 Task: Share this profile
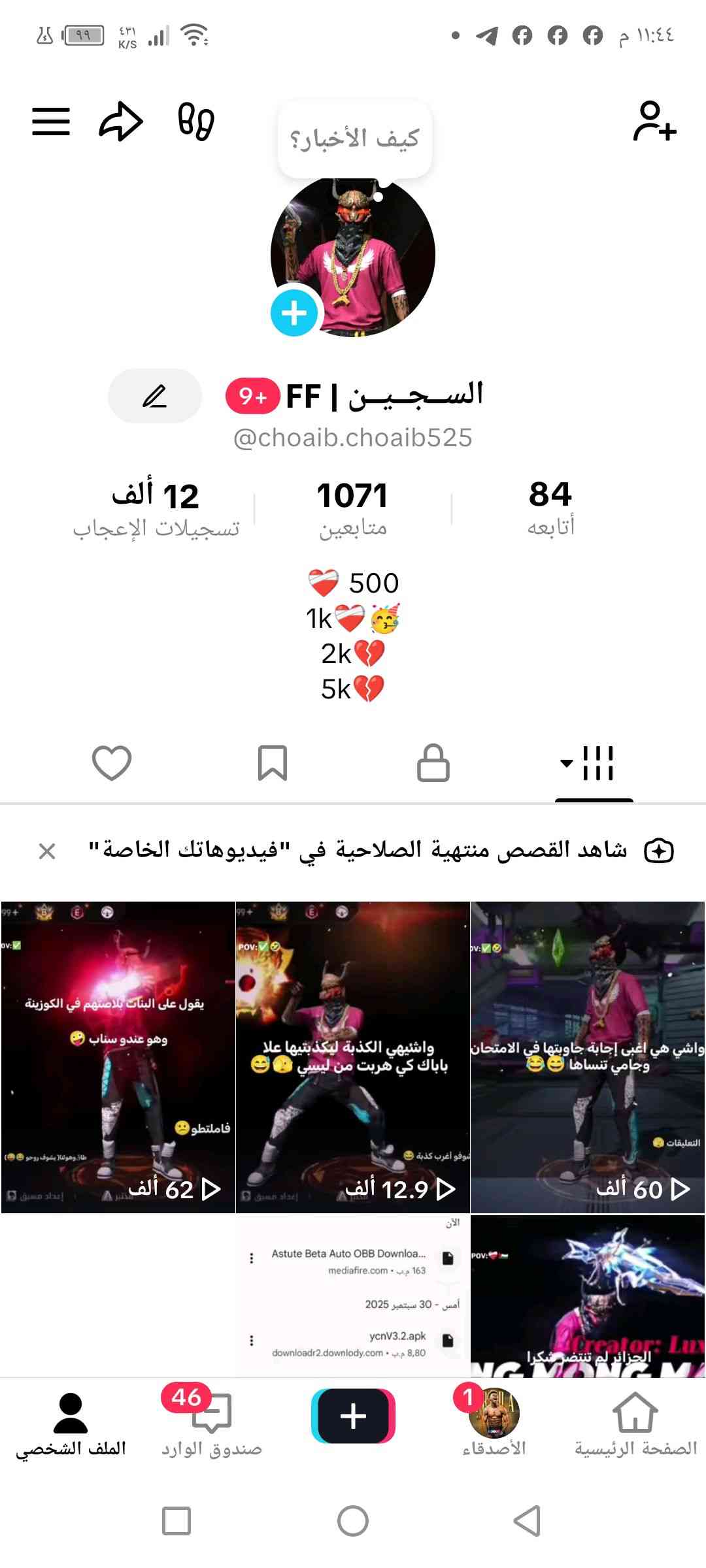click(x=121, y=122)
